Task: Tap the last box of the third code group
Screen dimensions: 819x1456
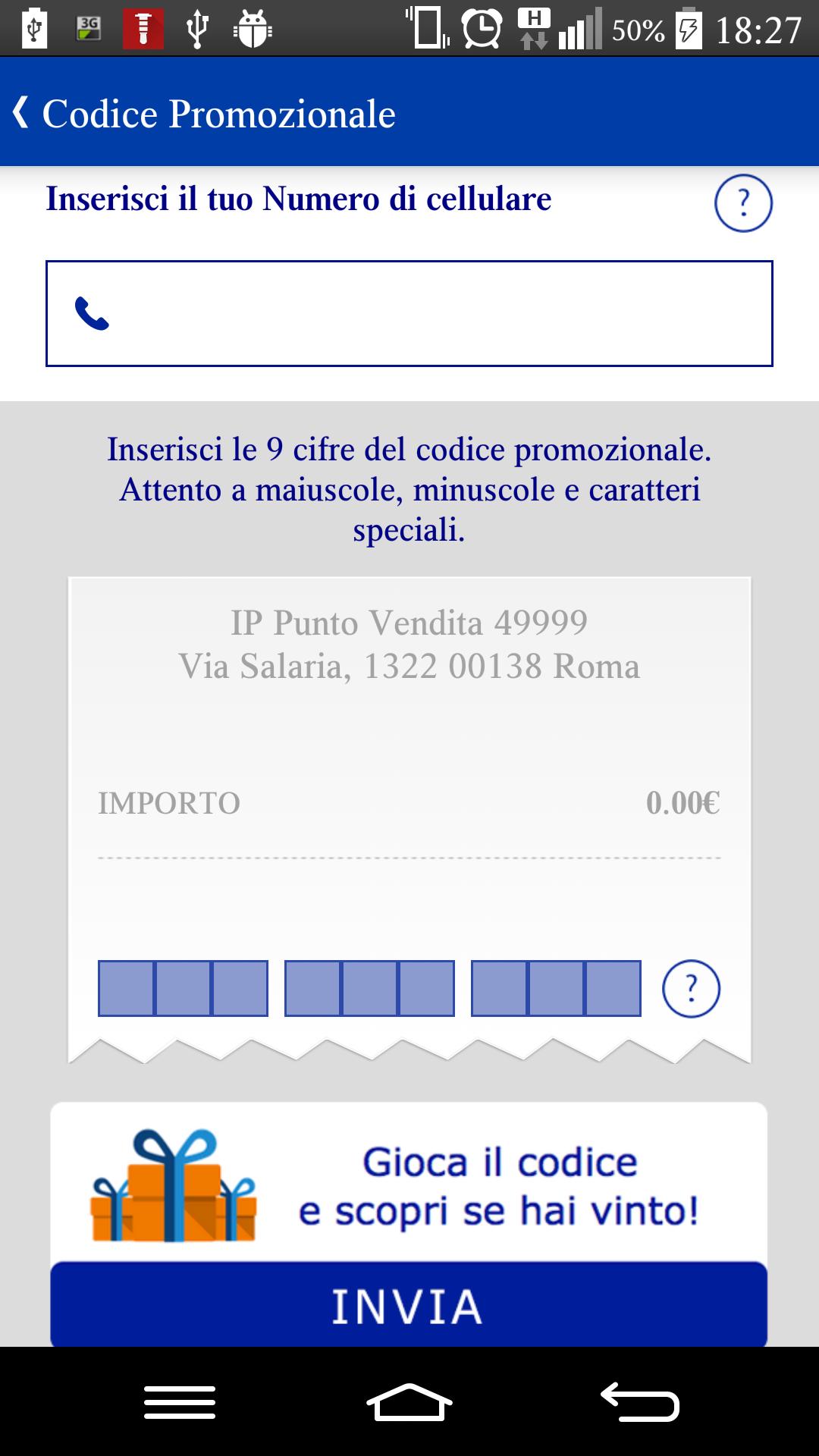Action: click(x=612, y=988)
